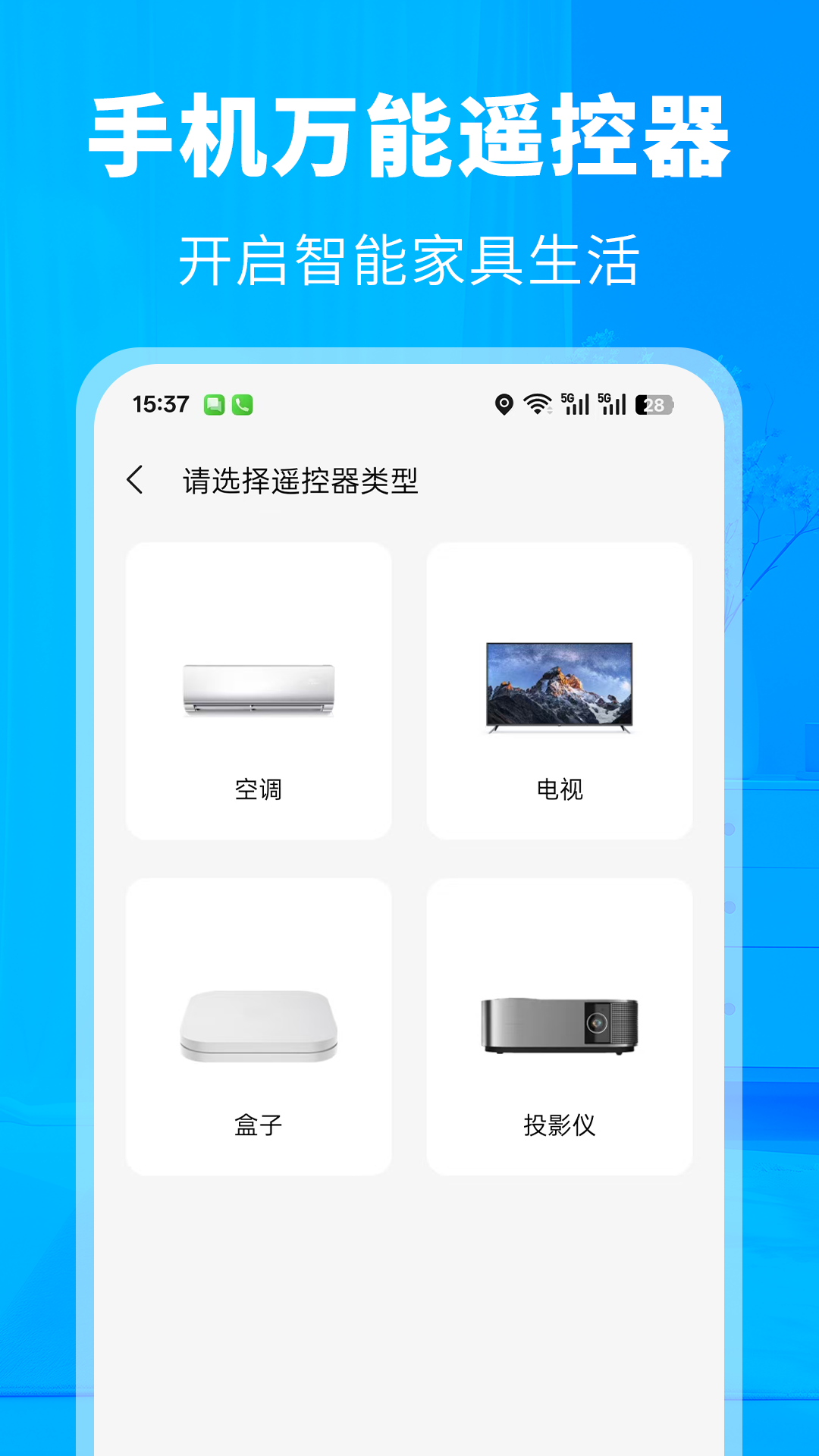Tap the green phone icon in status bar

243,405
